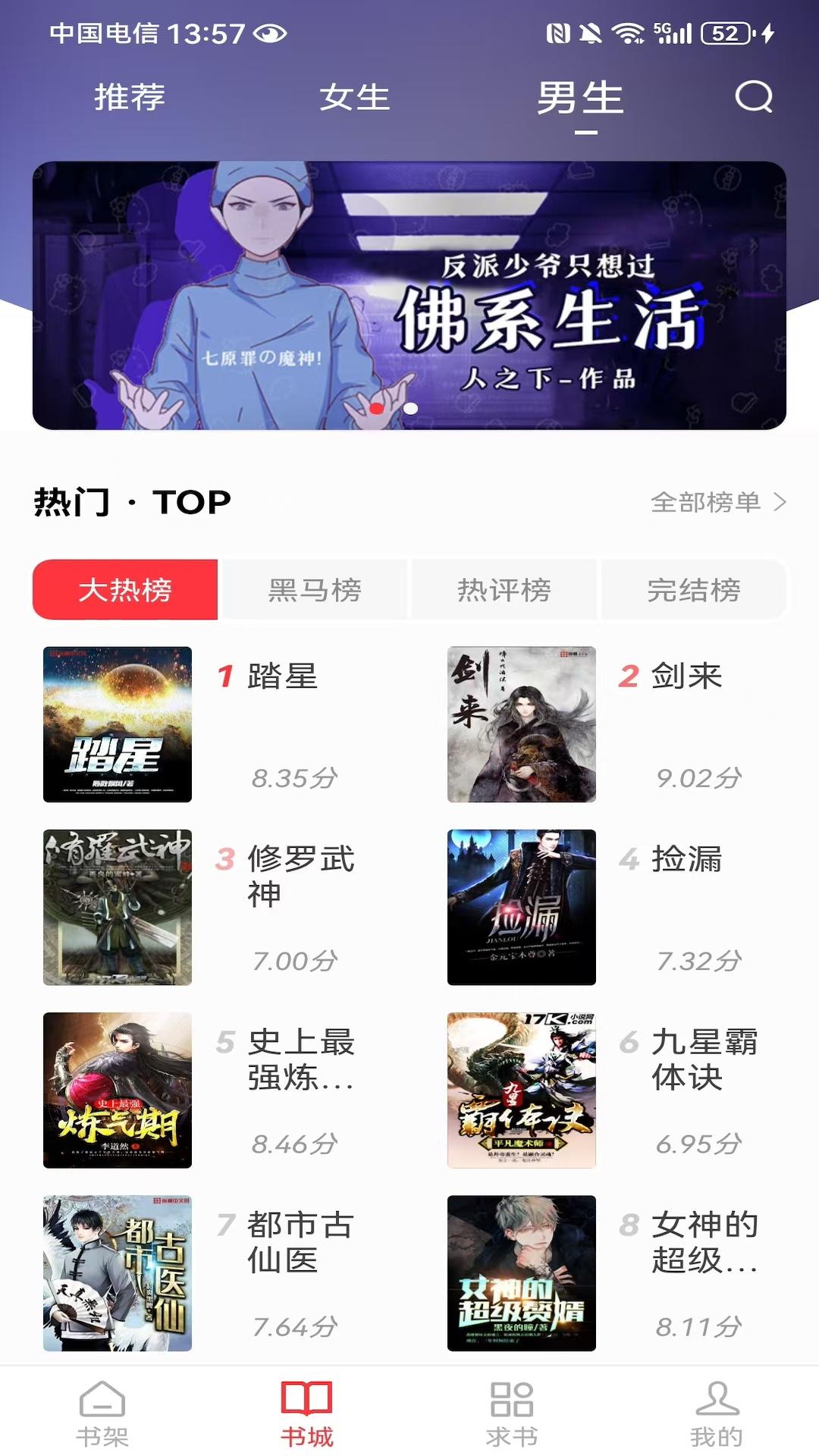This screenshot has width=819, height=1456.
Task: Open the 佛系生活 banner advertisement
Action: coord(409,292)
